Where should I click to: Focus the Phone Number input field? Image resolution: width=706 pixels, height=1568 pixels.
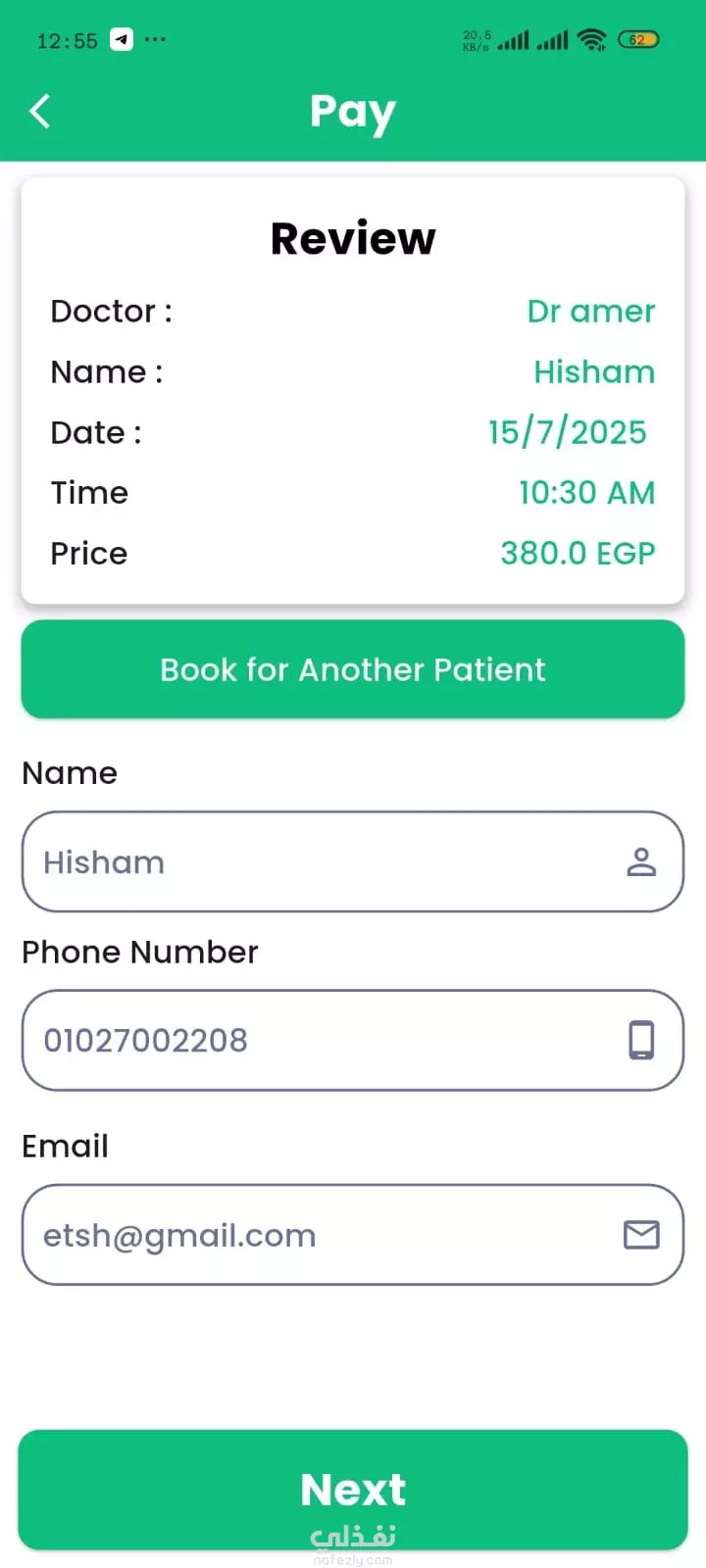[353, 1040]
